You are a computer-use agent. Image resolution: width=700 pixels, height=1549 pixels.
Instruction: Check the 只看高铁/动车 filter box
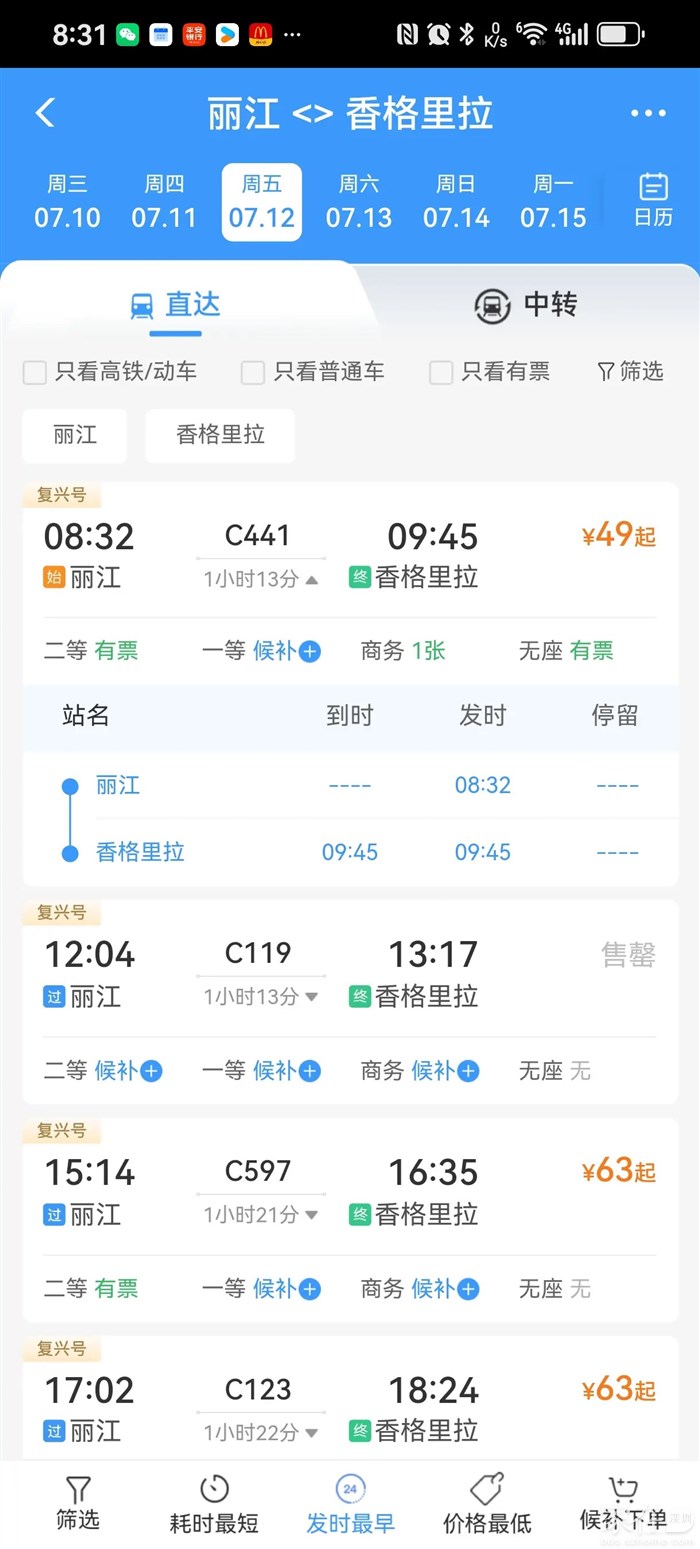point(36,373)
